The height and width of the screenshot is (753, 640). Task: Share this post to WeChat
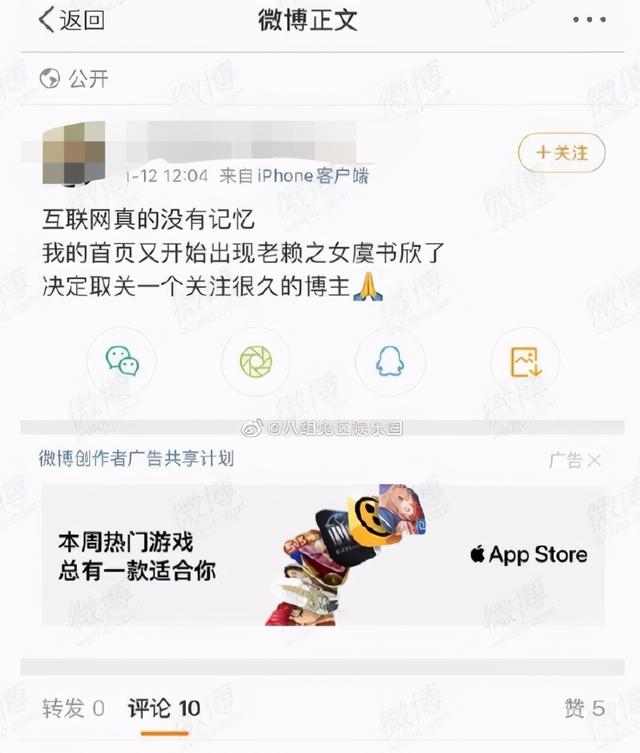[x=122, y=362]
